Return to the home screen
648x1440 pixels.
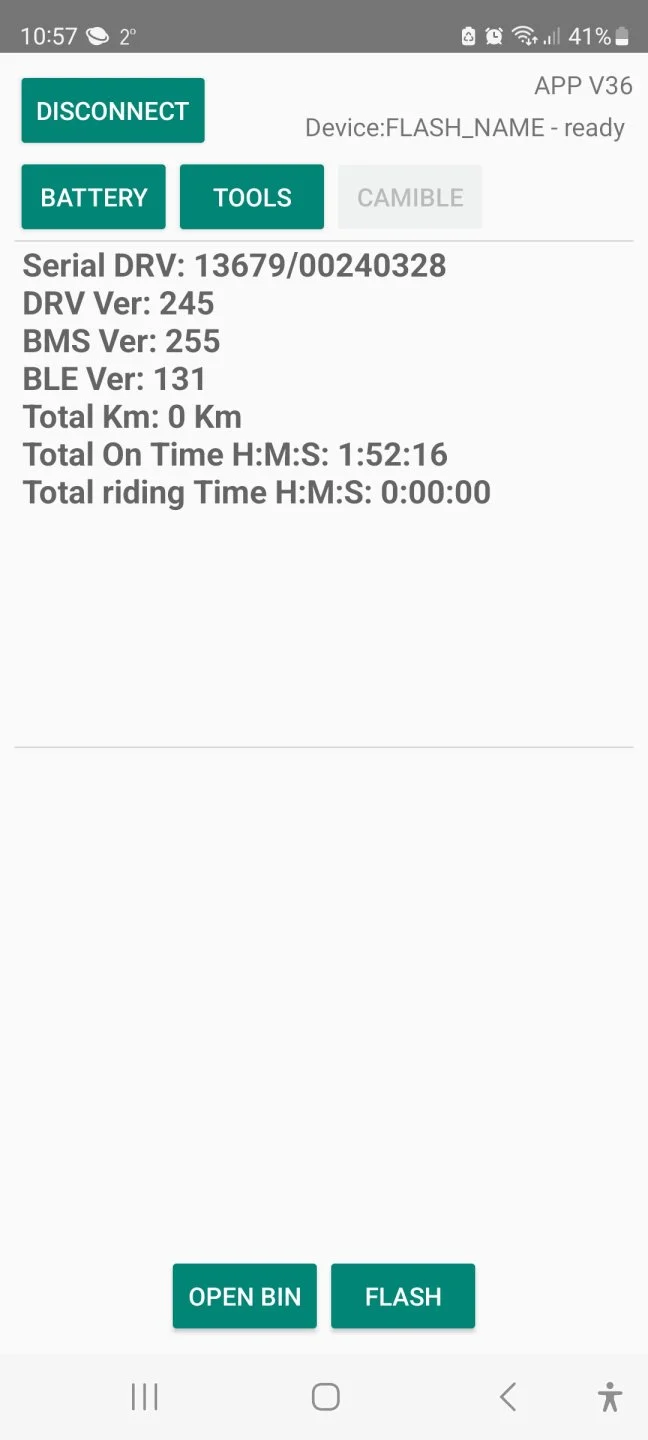click(325, 1396)
